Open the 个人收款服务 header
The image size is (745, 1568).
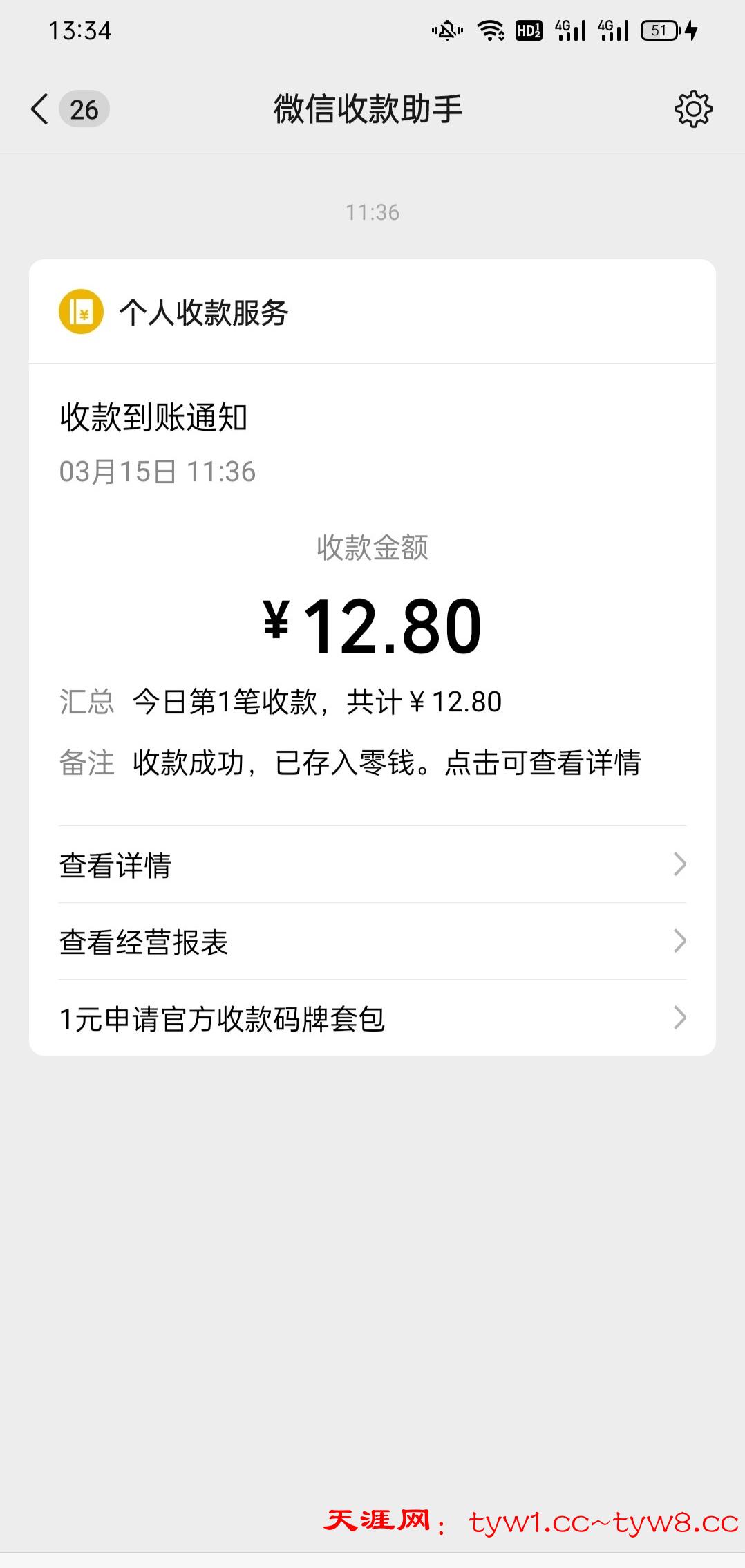[x=203, y=312]
